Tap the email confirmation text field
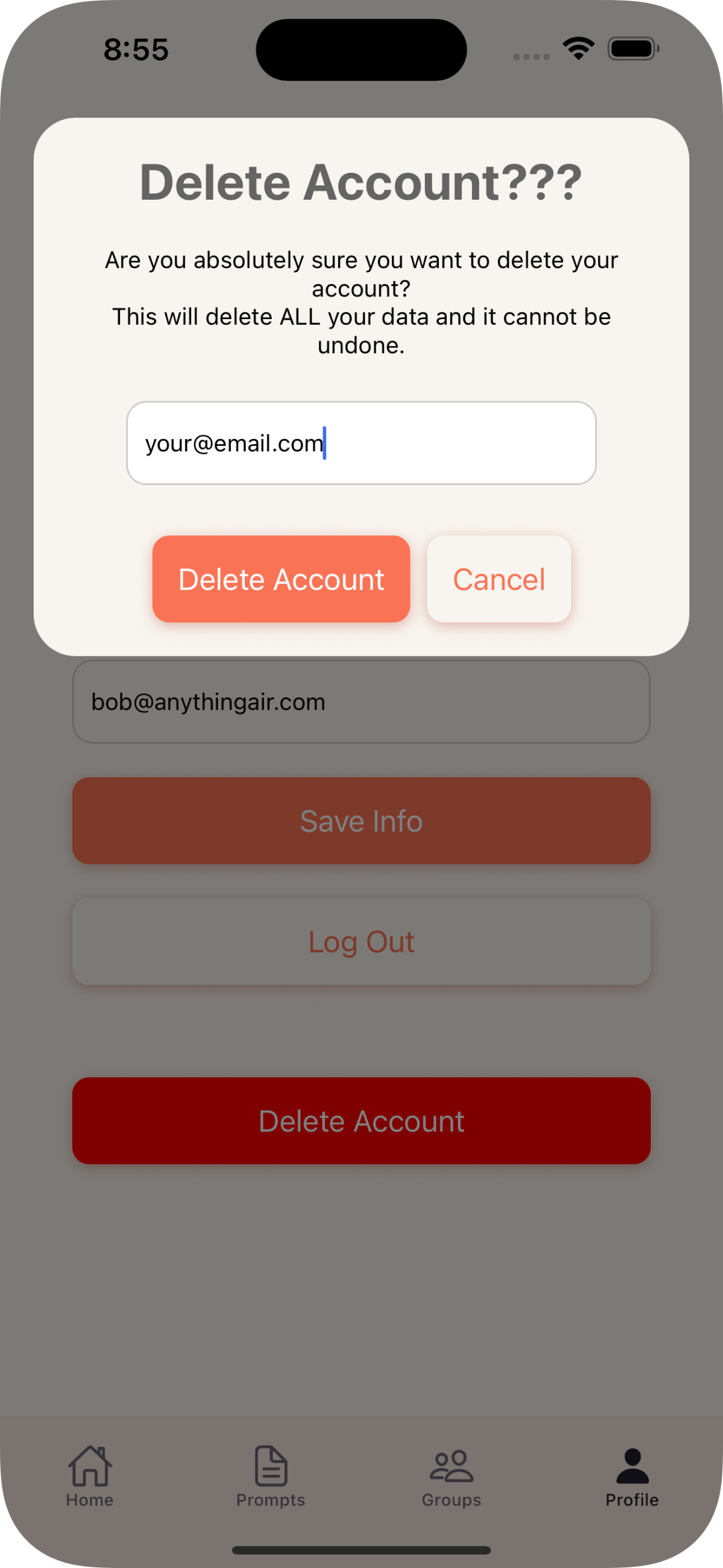This screenshot has height=1568, width=723. pos(361,443)
